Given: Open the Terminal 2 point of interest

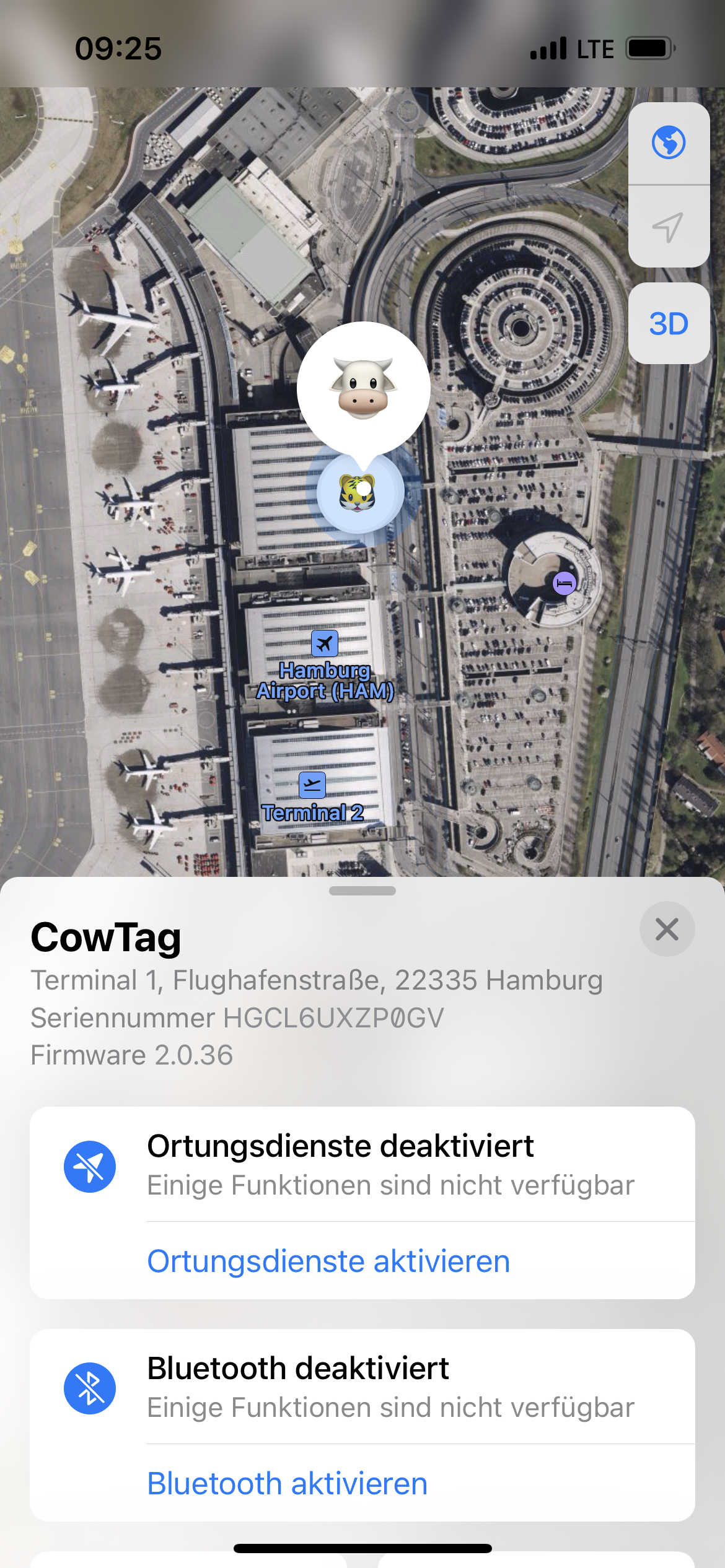Looking at the screenshot, I should (312, 798).
